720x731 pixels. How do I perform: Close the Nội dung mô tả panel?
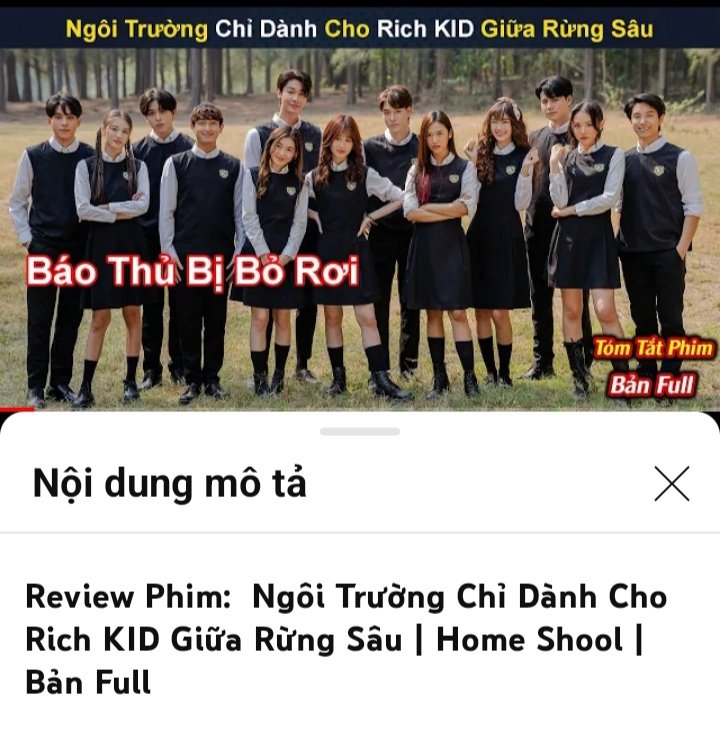click(x=671, y=484)
